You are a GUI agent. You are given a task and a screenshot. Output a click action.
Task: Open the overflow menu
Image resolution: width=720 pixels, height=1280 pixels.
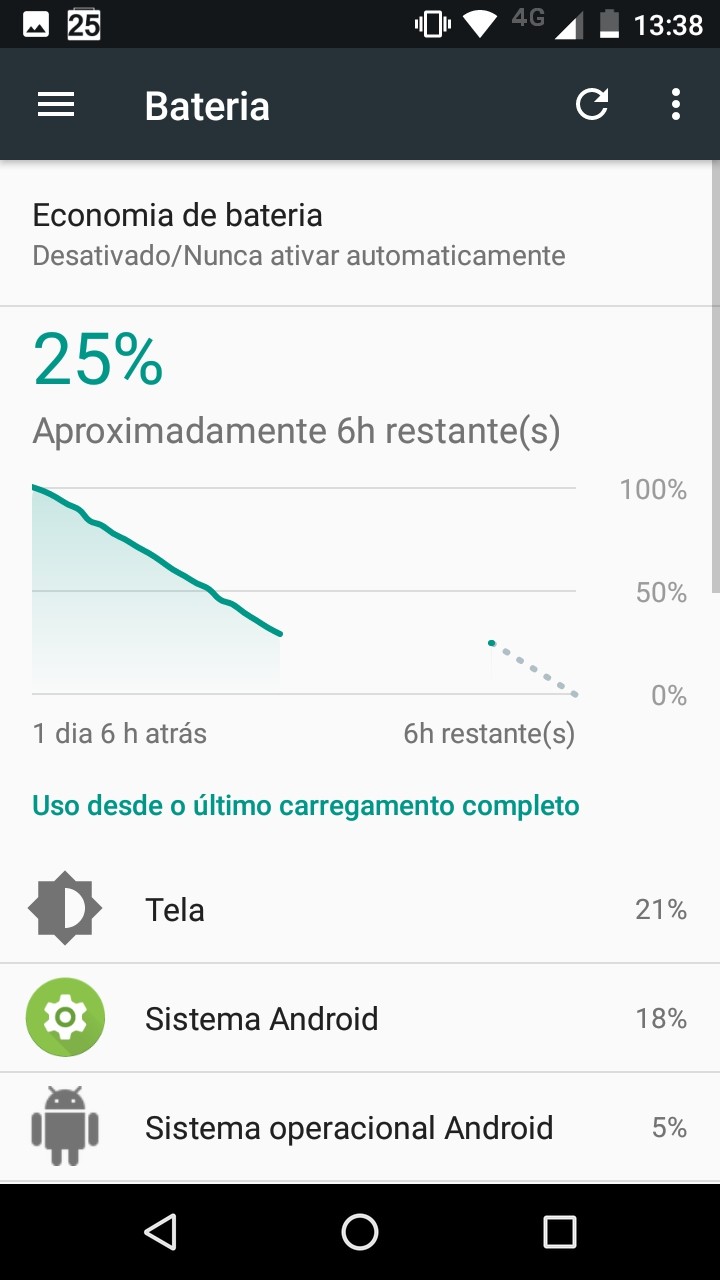tap(676, 105)
